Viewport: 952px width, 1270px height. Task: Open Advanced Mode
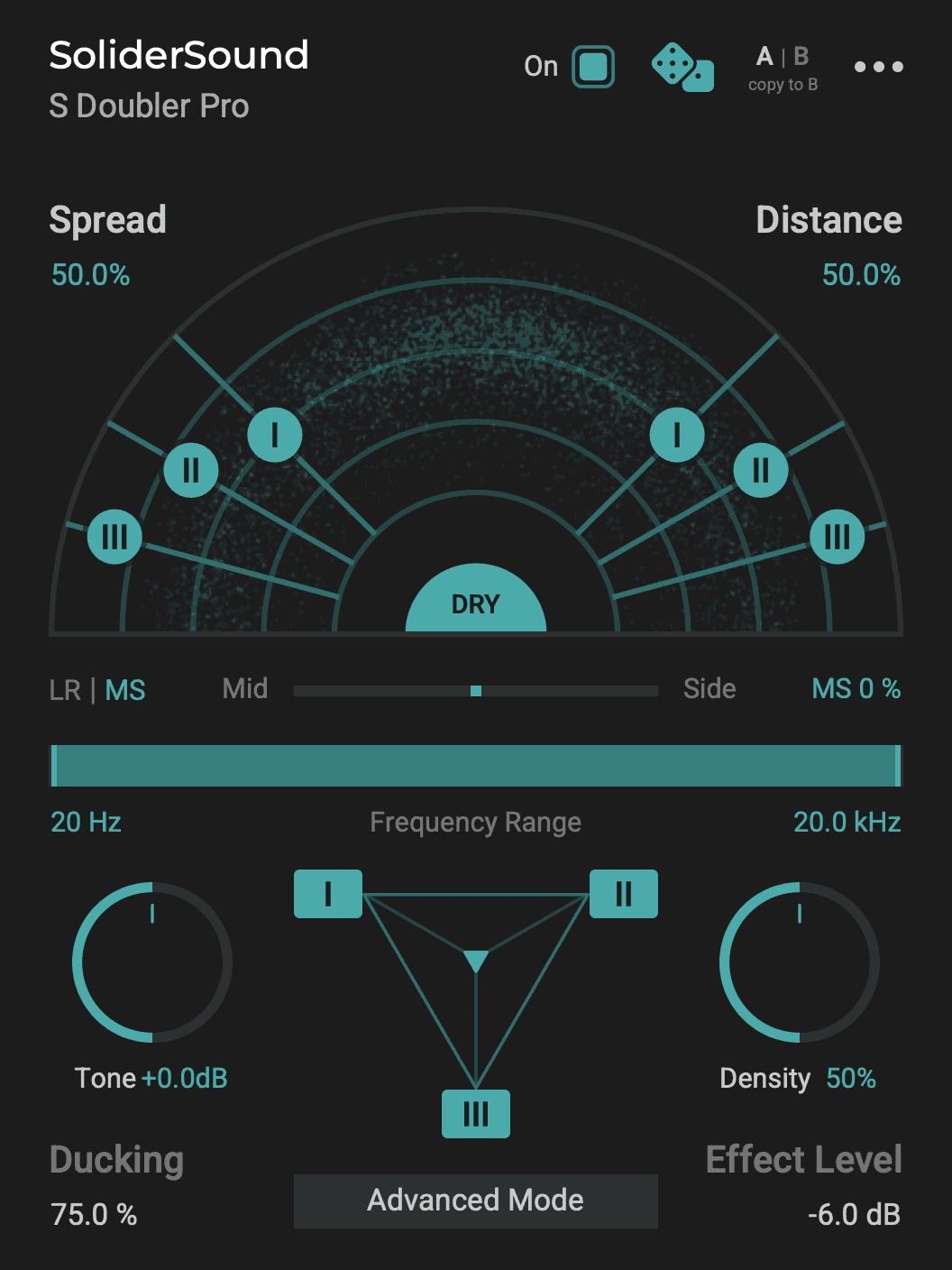pyautogui.click(x=476, y=1201)
